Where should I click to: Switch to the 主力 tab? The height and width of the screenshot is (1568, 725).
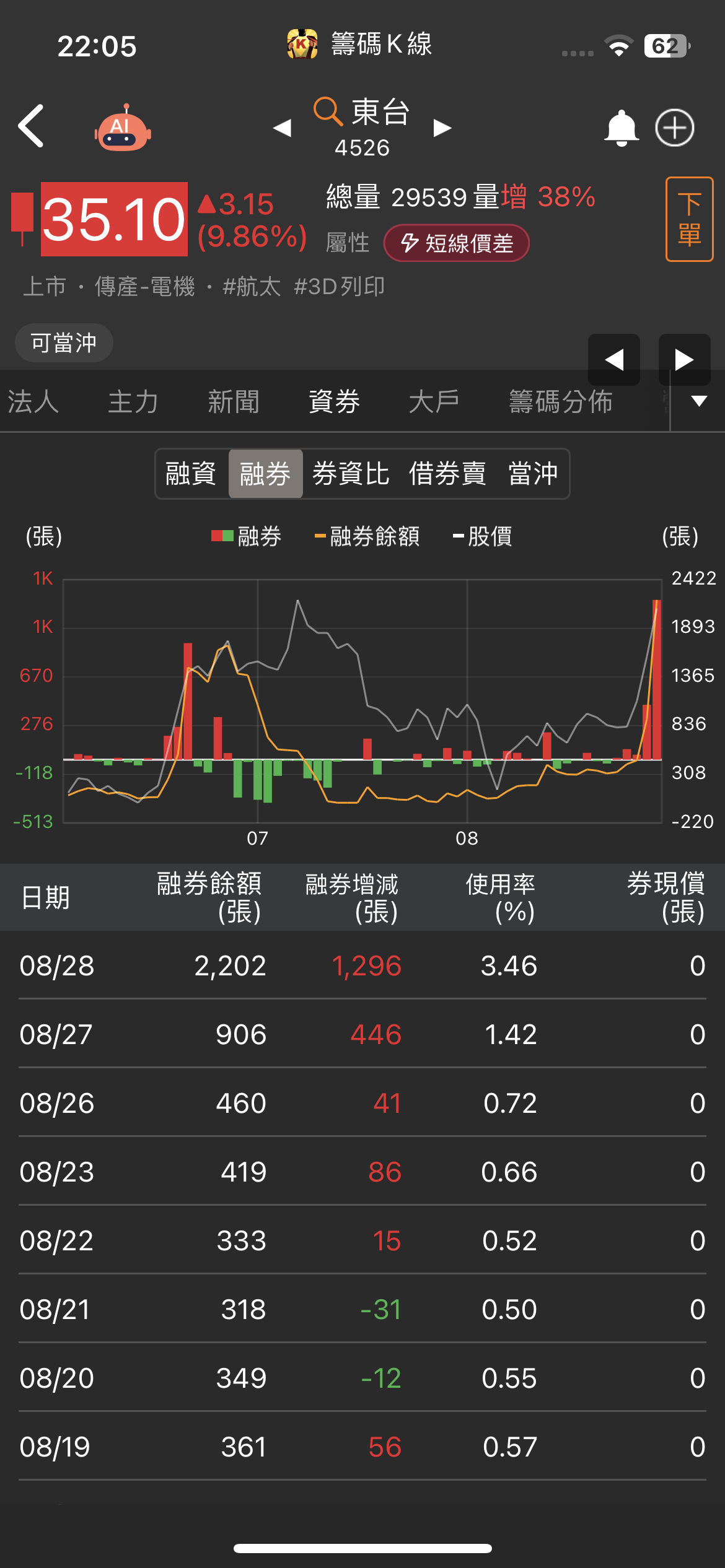(x=133, y=402)
